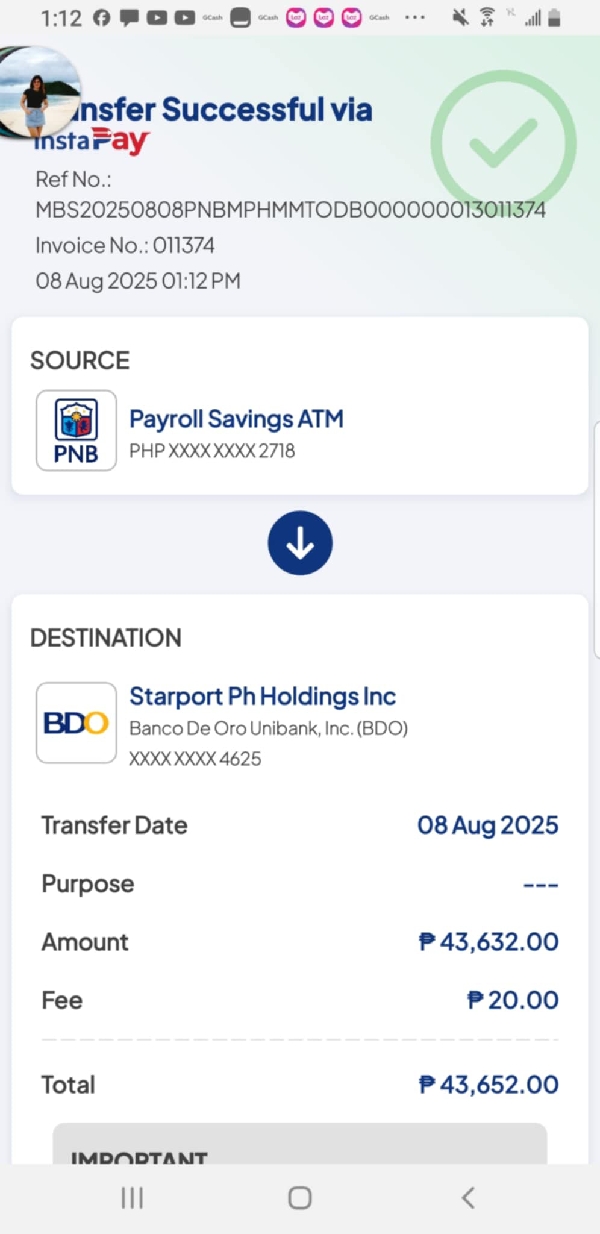Image resolution: width=600 pixels, height=1234 pixels.
Task: Go back using the navigation bar
Action: pyautogui.click(x=467, y=1197)
